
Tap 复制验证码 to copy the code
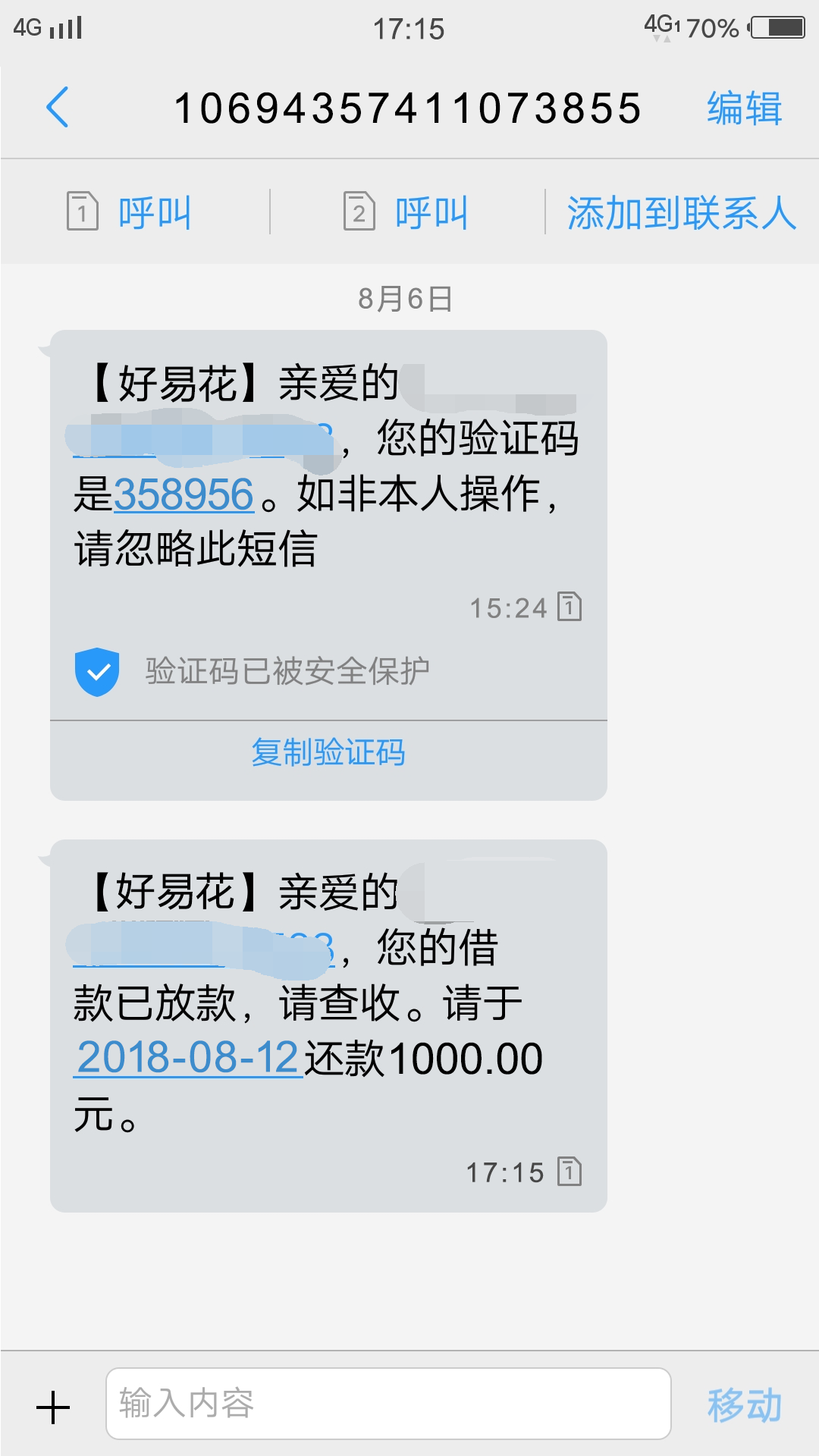click(328, 752)
